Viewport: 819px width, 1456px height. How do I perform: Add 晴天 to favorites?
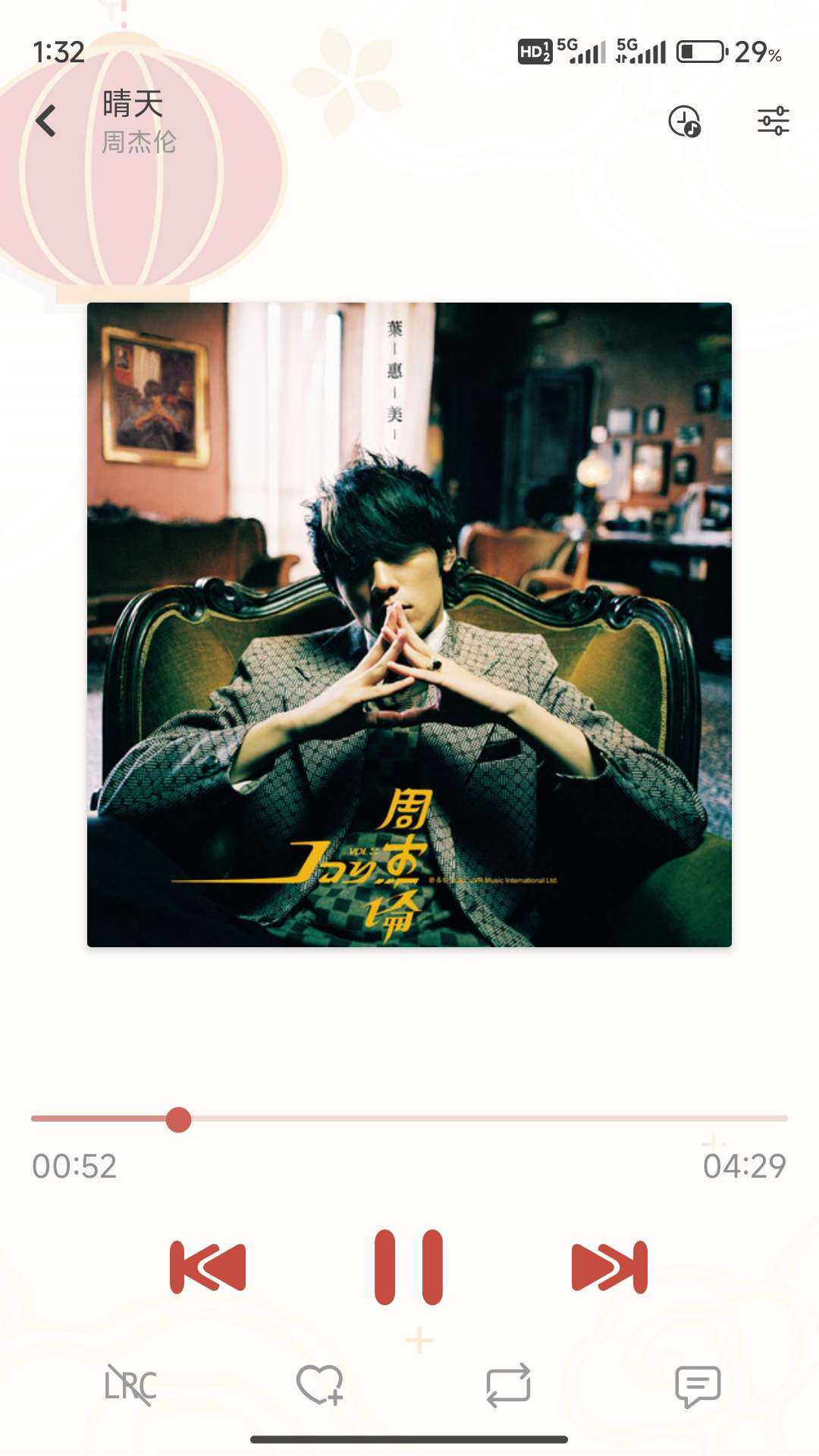click(319, 1385)
